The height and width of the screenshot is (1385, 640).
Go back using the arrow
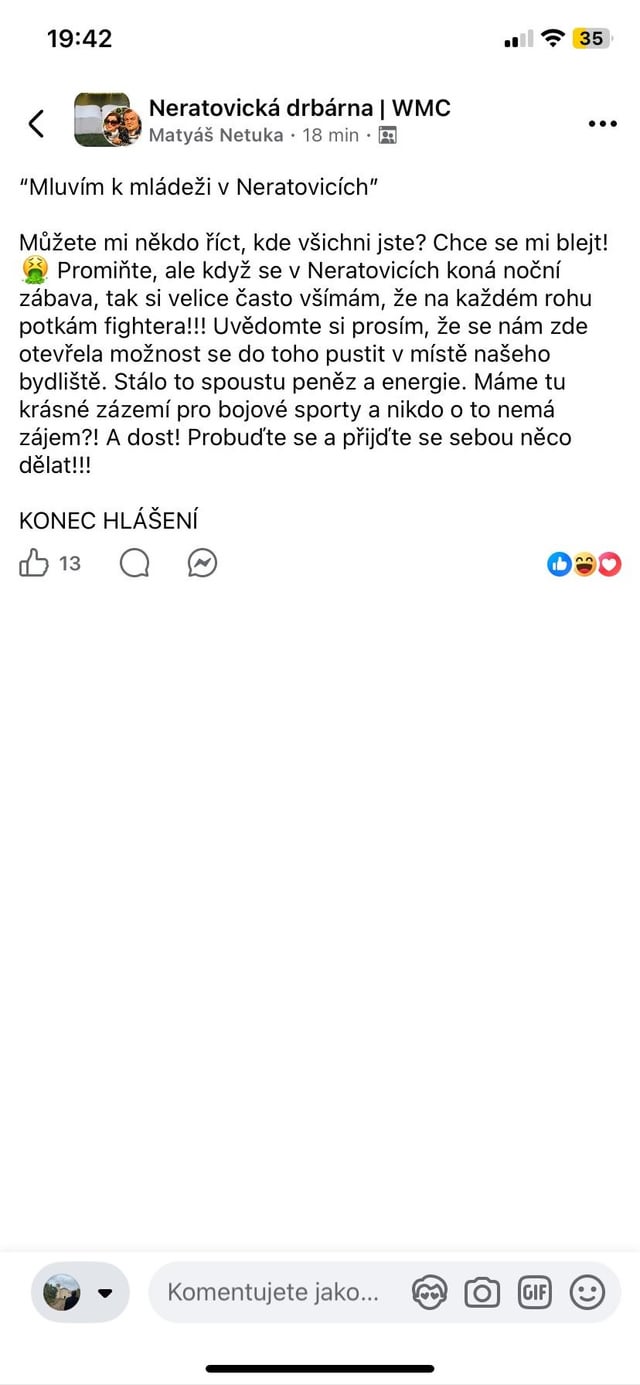[x=36, y=123]
